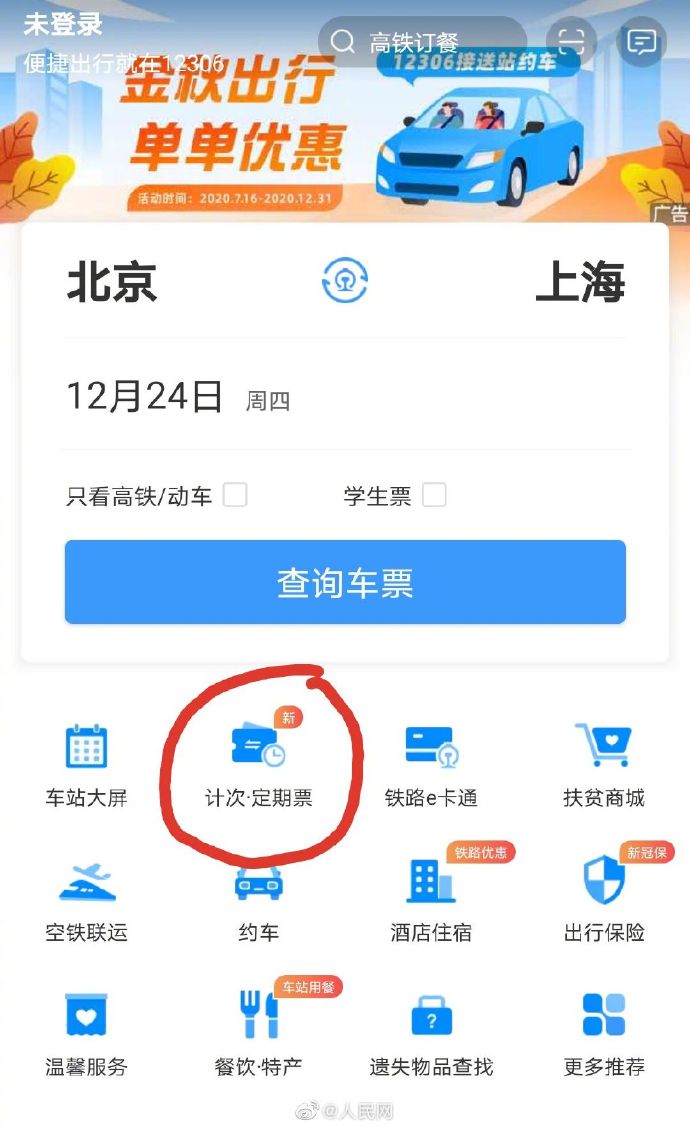Check the 只看高铁/动车 box

(235, 495)
